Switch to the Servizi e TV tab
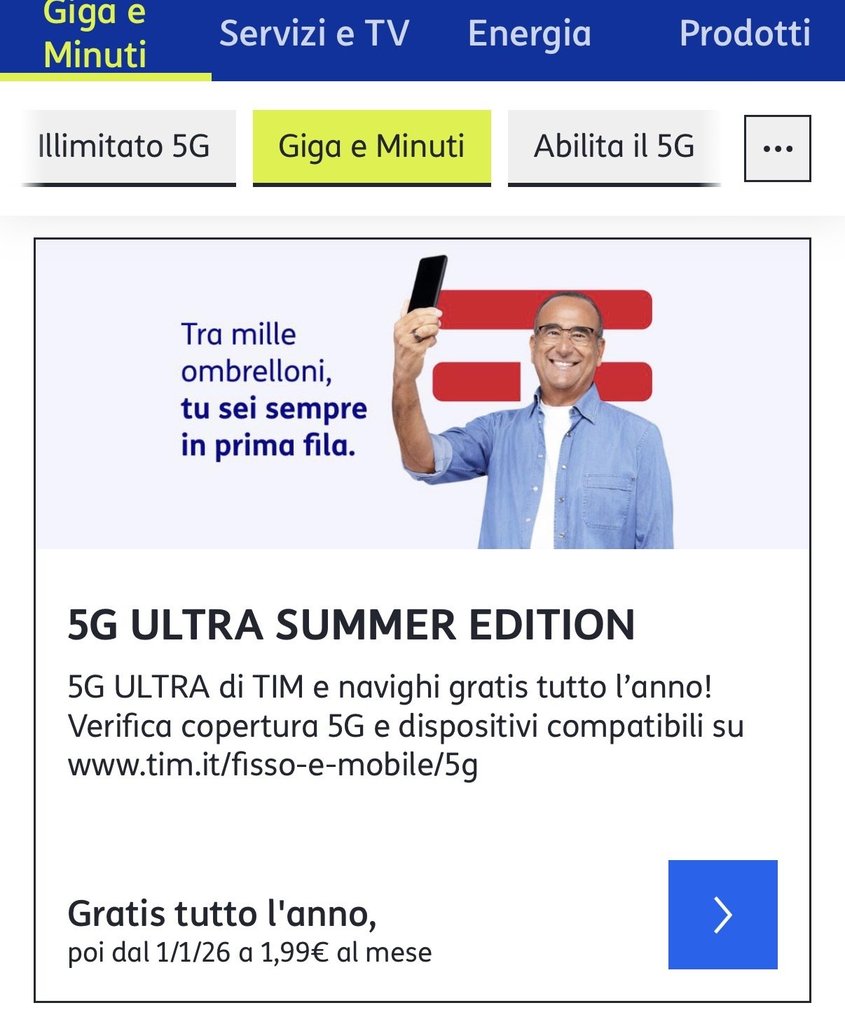The width and height of the screenshot is (845, 1024). coord(314,34)
